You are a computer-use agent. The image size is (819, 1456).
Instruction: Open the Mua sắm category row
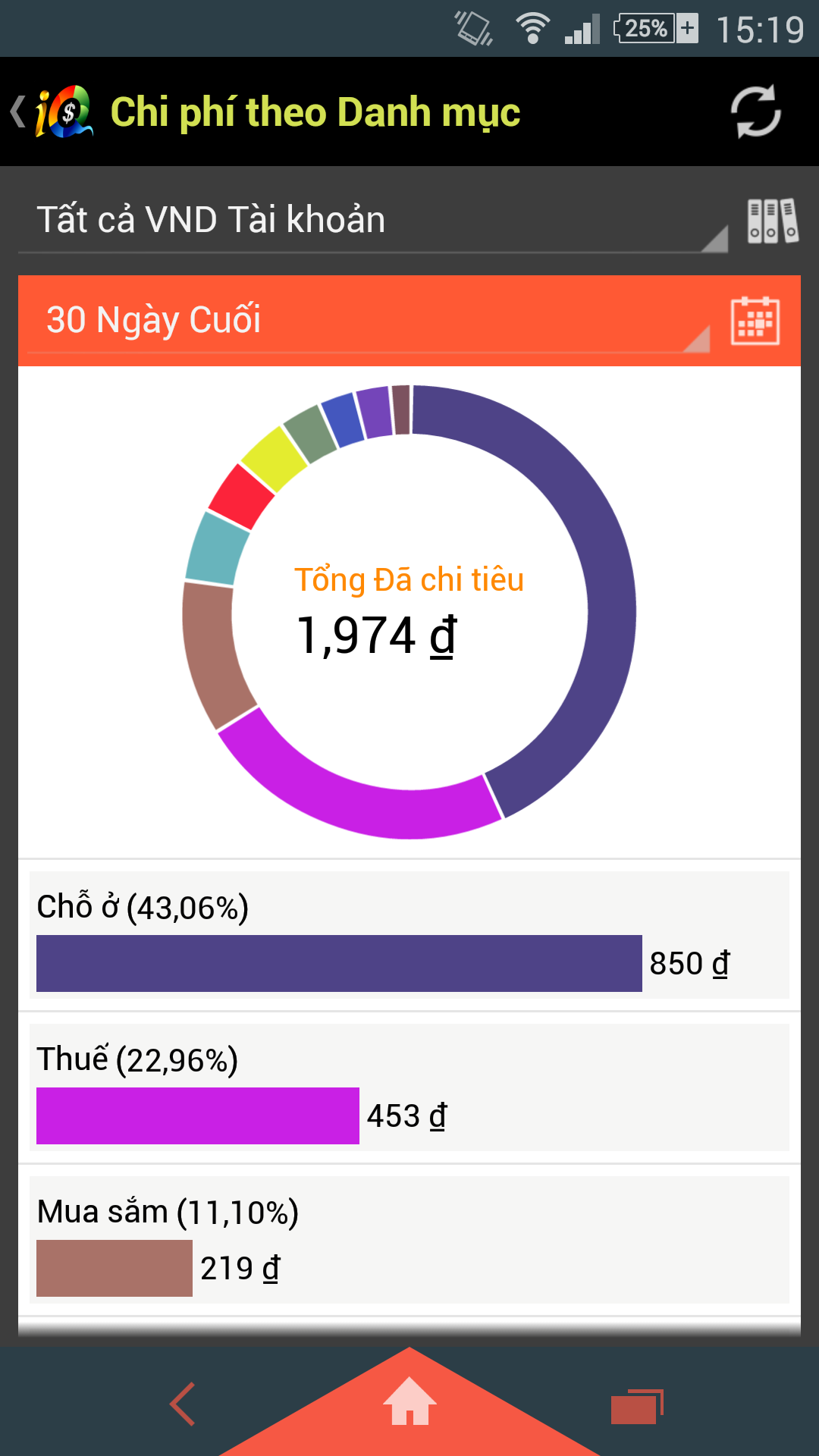click(409, 1240)
